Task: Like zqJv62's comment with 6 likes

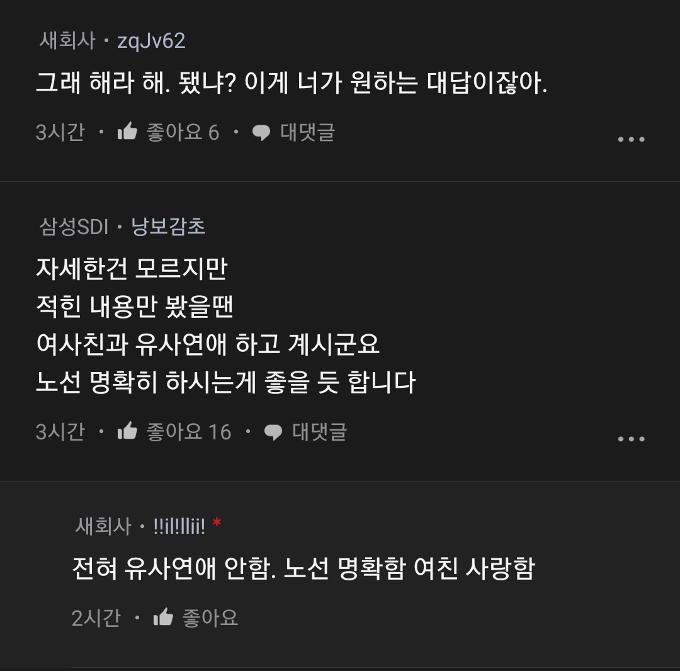Action: (x=128, y=132)
